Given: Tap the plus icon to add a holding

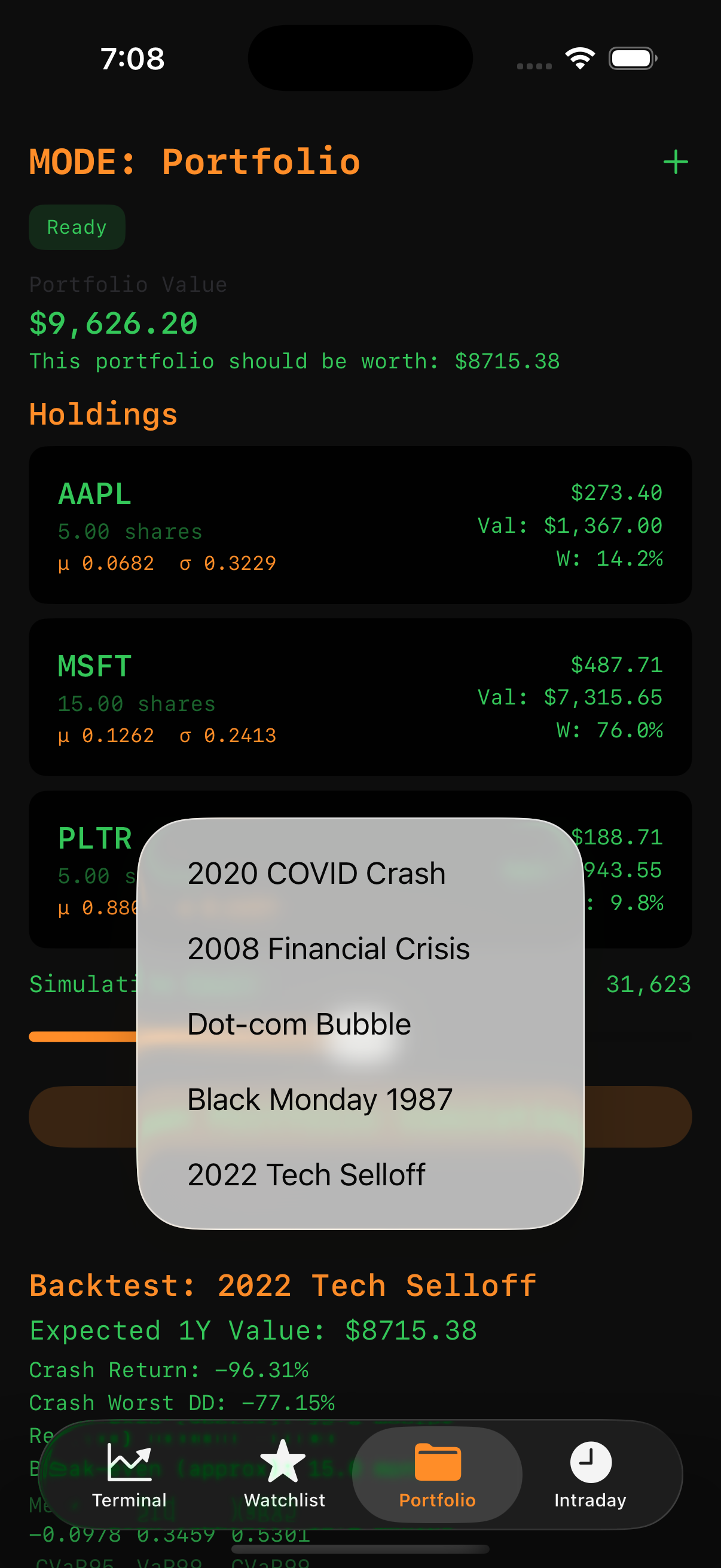Looking at the screenshot, I should tap(676, 161).
